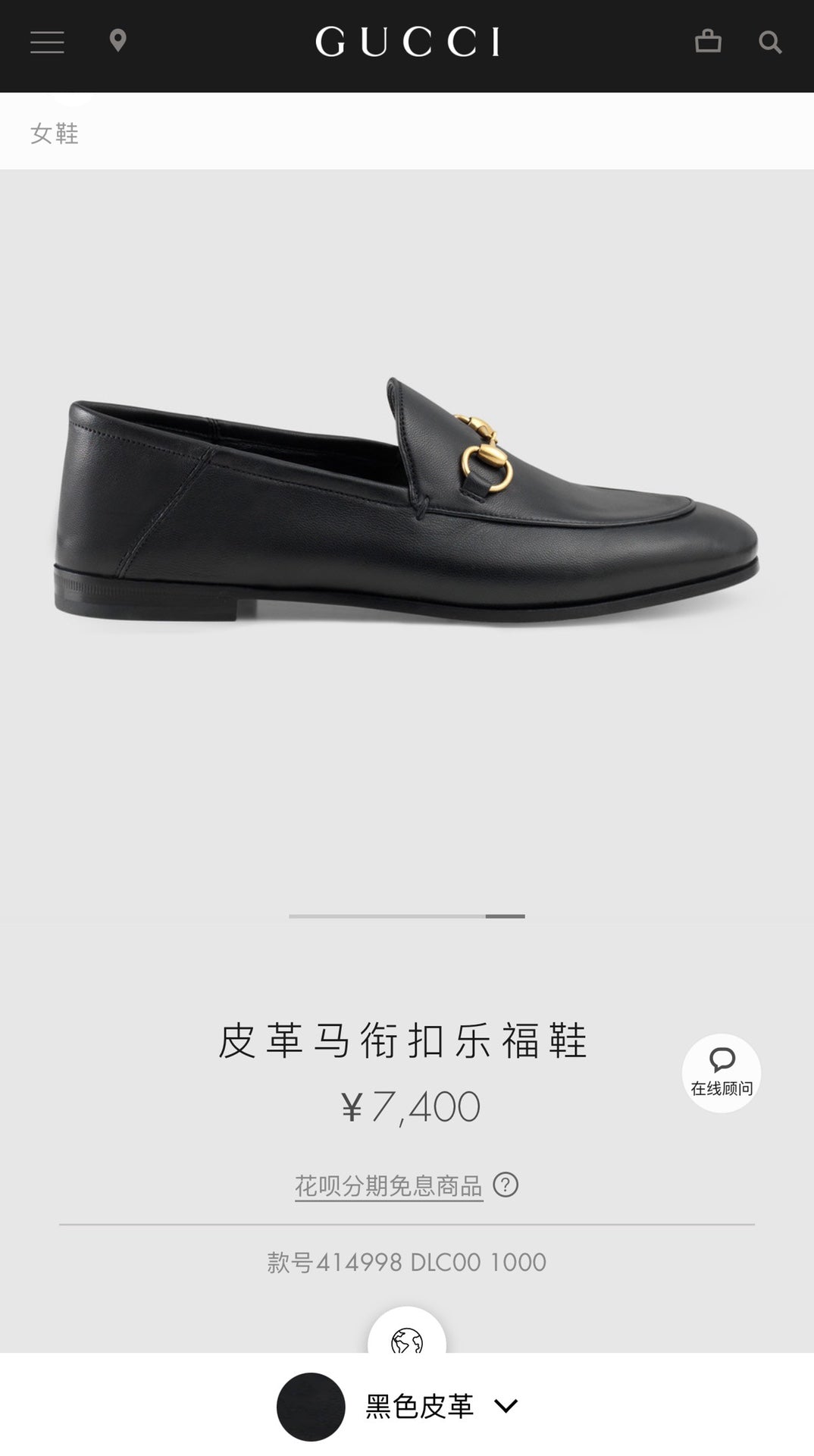Go to Gucci home via logo
The image size is (814, 1456).
[407, 42]
